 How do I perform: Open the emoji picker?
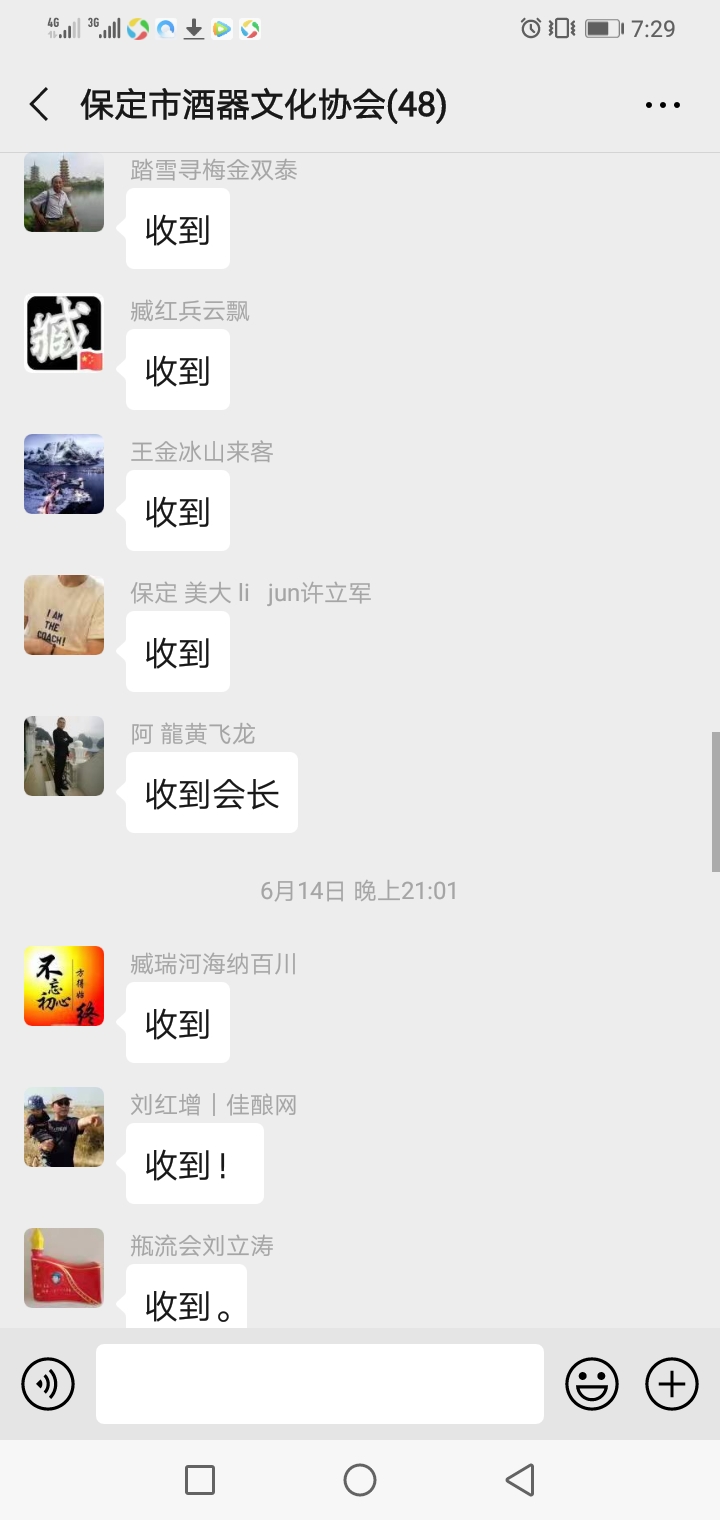coord(592,1384)
